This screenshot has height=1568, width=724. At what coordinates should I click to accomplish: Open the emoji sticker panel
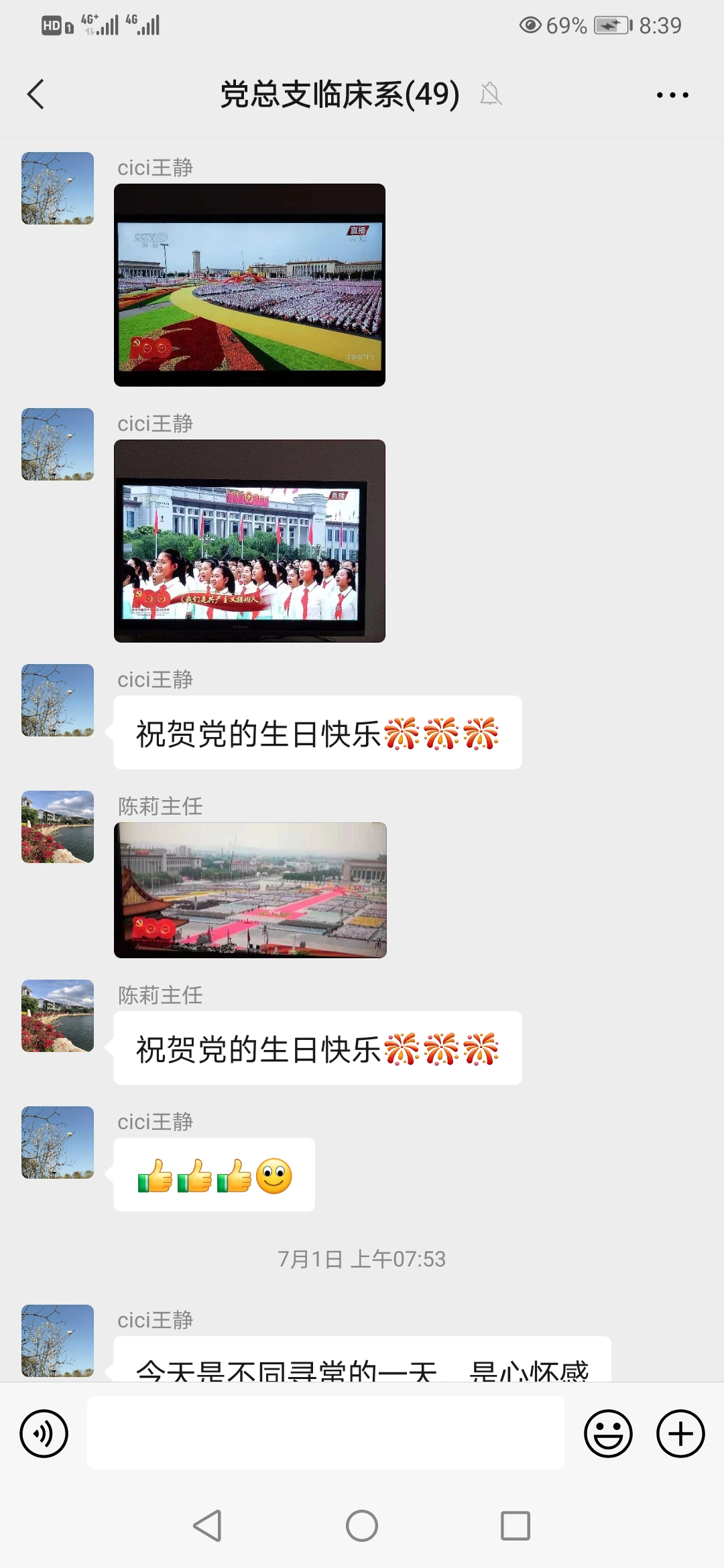[608, 1433]
